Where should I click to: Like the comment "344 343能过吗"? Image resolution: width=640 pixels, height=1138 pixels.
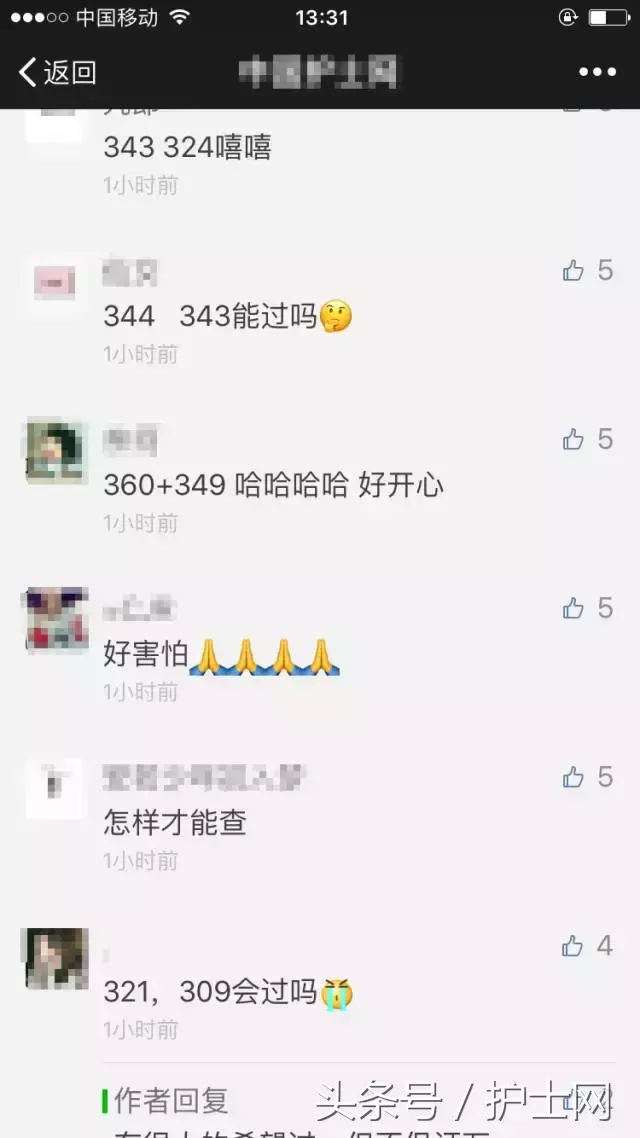click(573, 270)
